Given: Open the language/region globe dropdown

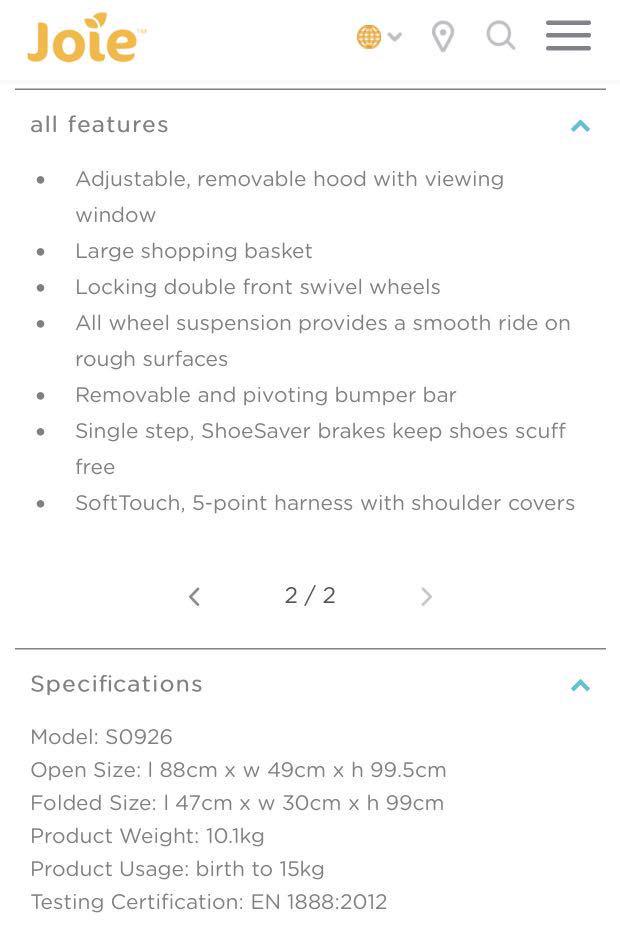Looking at the screenshot, I should (378, 37).
